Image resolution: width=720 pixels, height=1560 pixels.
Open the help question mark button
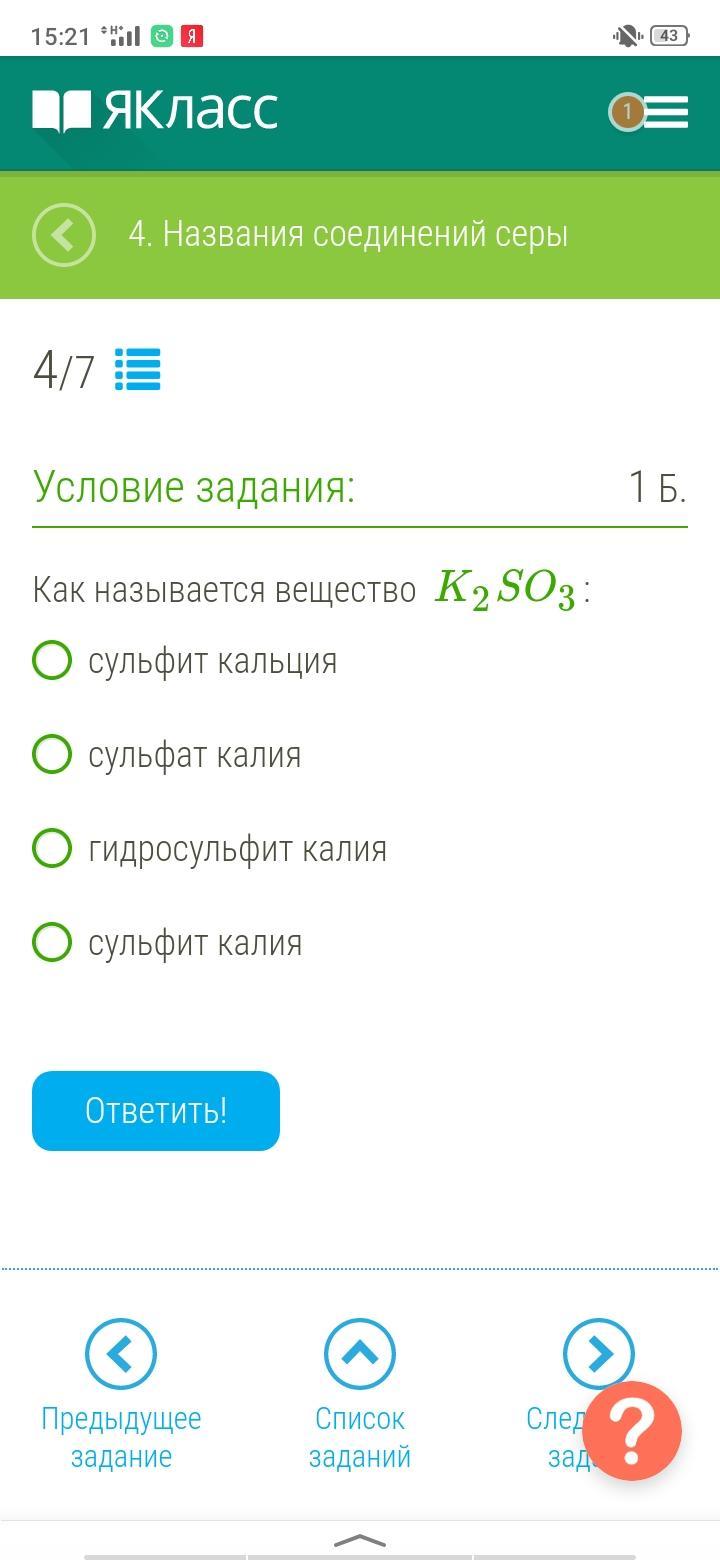point(632,1431)
